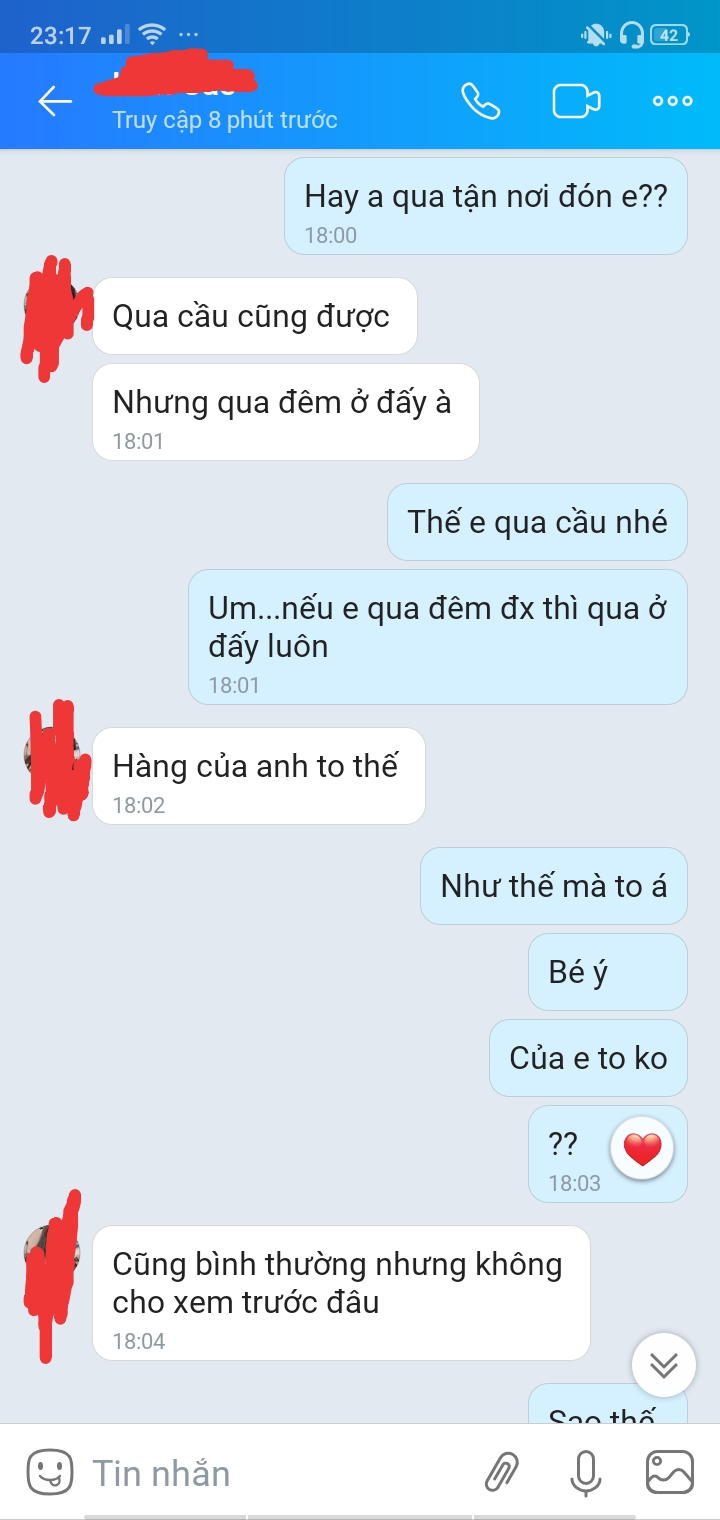
Task: Open the three-dot options menu
Action: 672,101
